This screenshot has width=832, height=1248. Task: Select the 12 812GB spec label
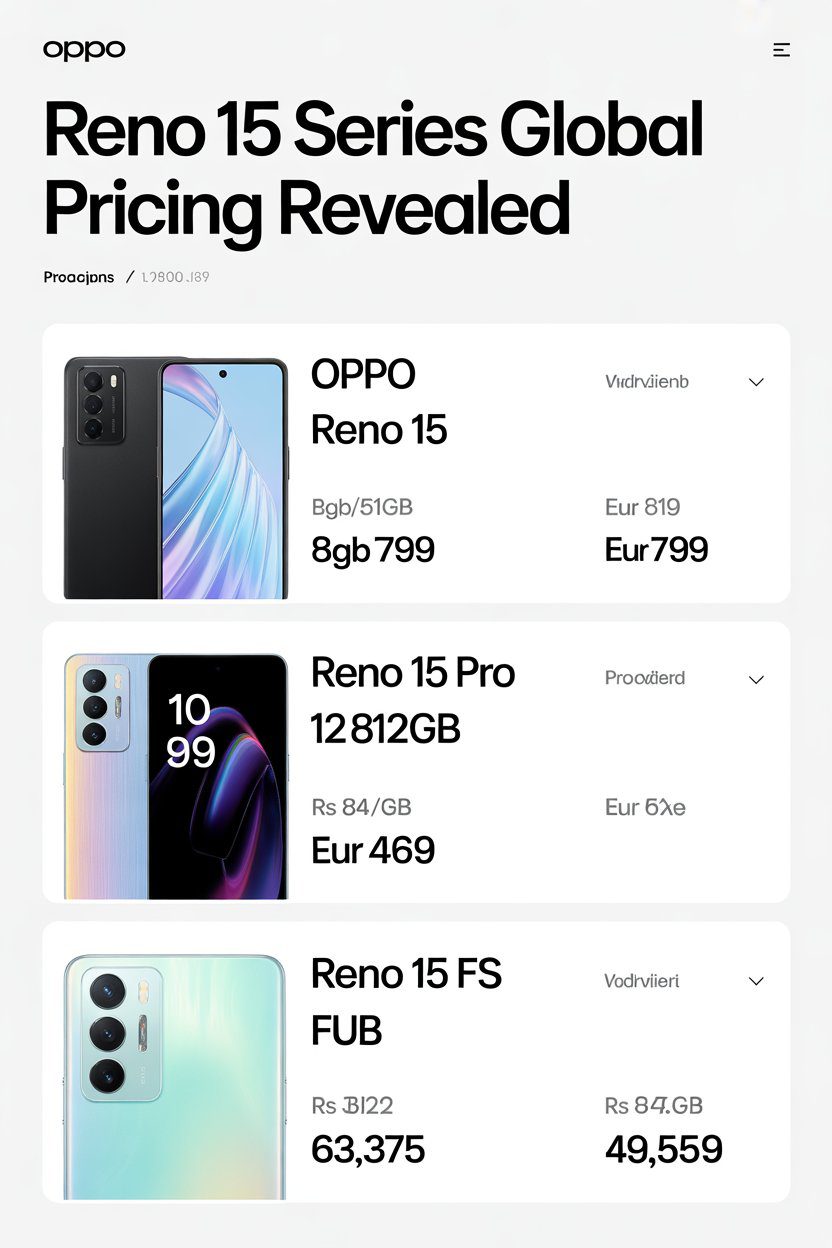click(384, 730)
